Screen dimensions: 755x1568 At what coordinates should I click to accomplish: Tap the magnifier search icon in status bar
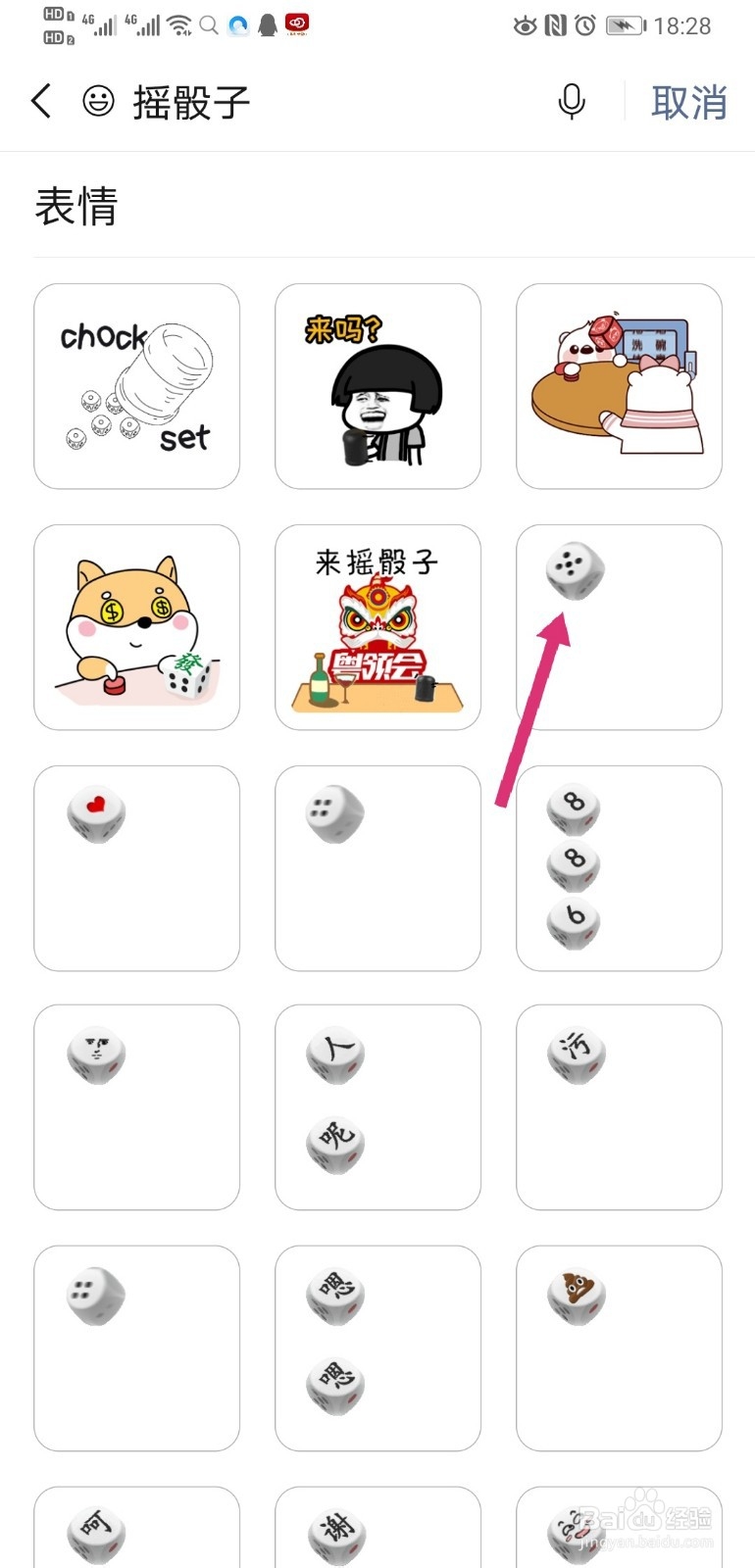209,23
